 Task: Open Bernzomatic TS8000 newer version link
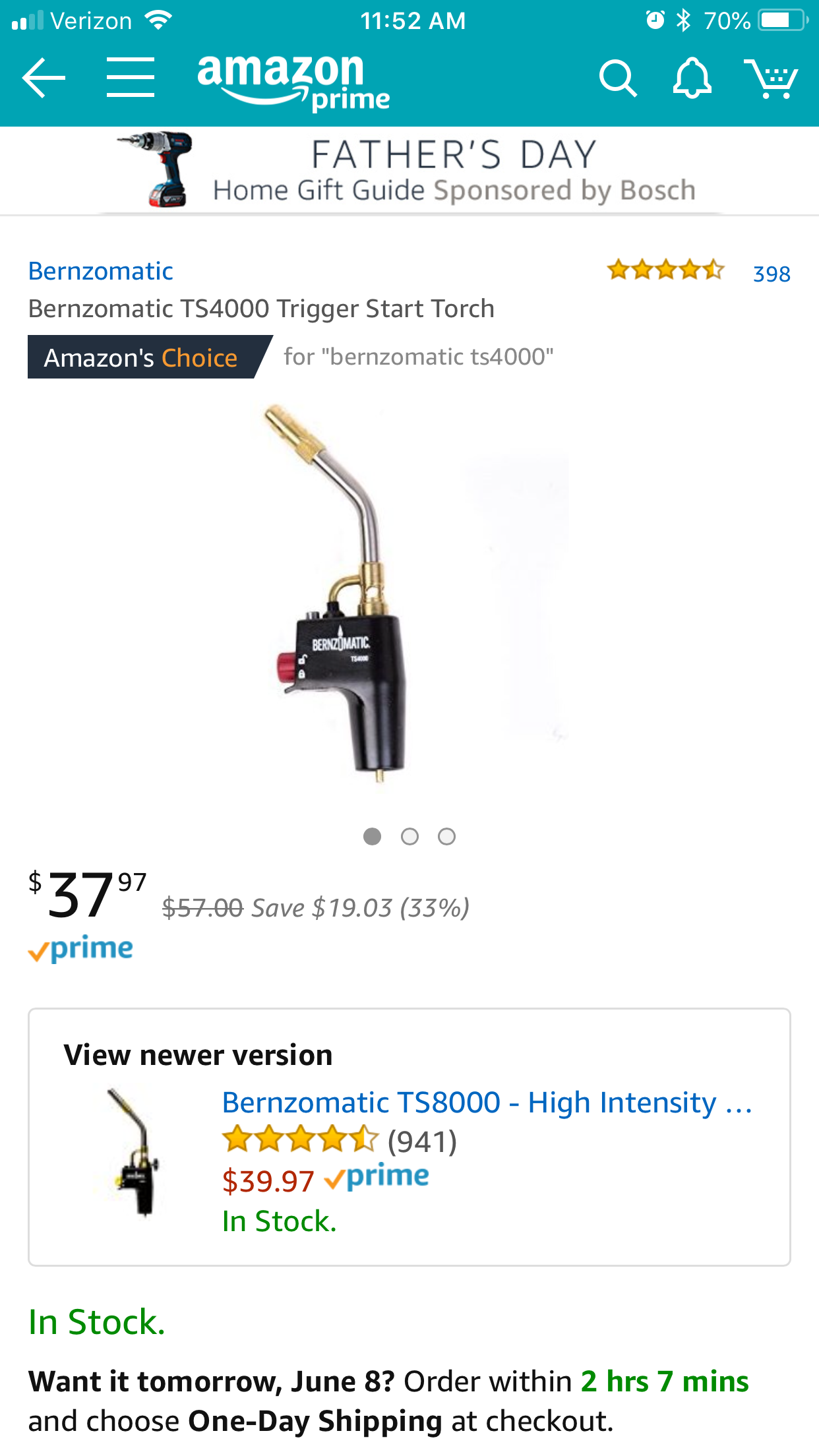point(487,1103)
